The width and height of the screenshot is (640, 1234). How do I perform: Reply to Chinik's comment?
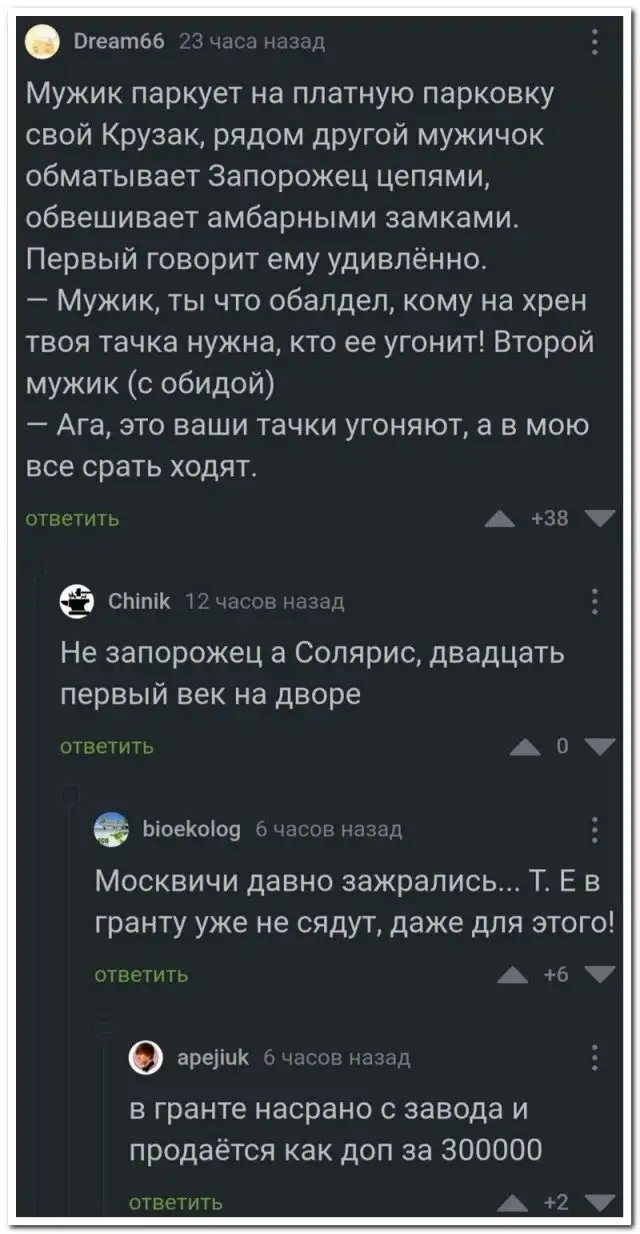click(107, 746)
